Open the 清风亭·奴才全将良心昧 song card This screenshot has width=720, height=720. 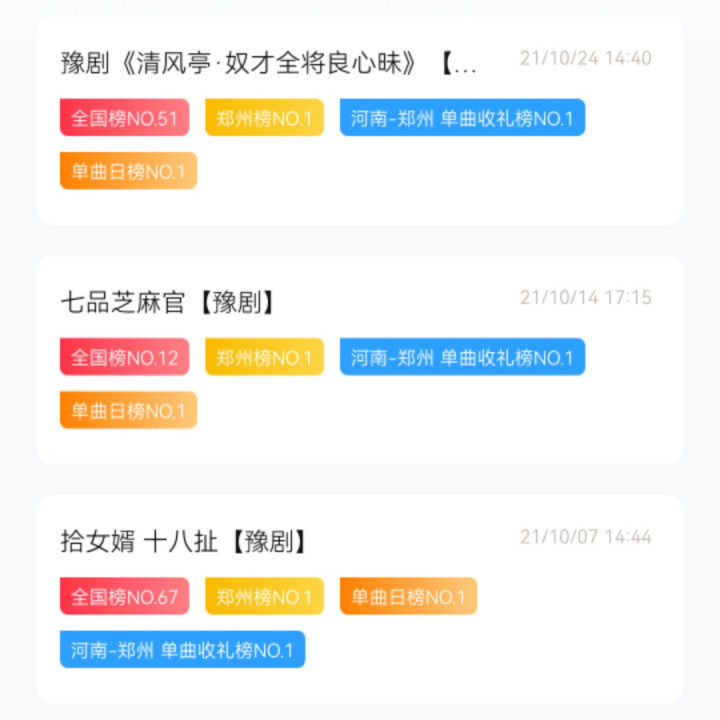(x=268, y=65)
